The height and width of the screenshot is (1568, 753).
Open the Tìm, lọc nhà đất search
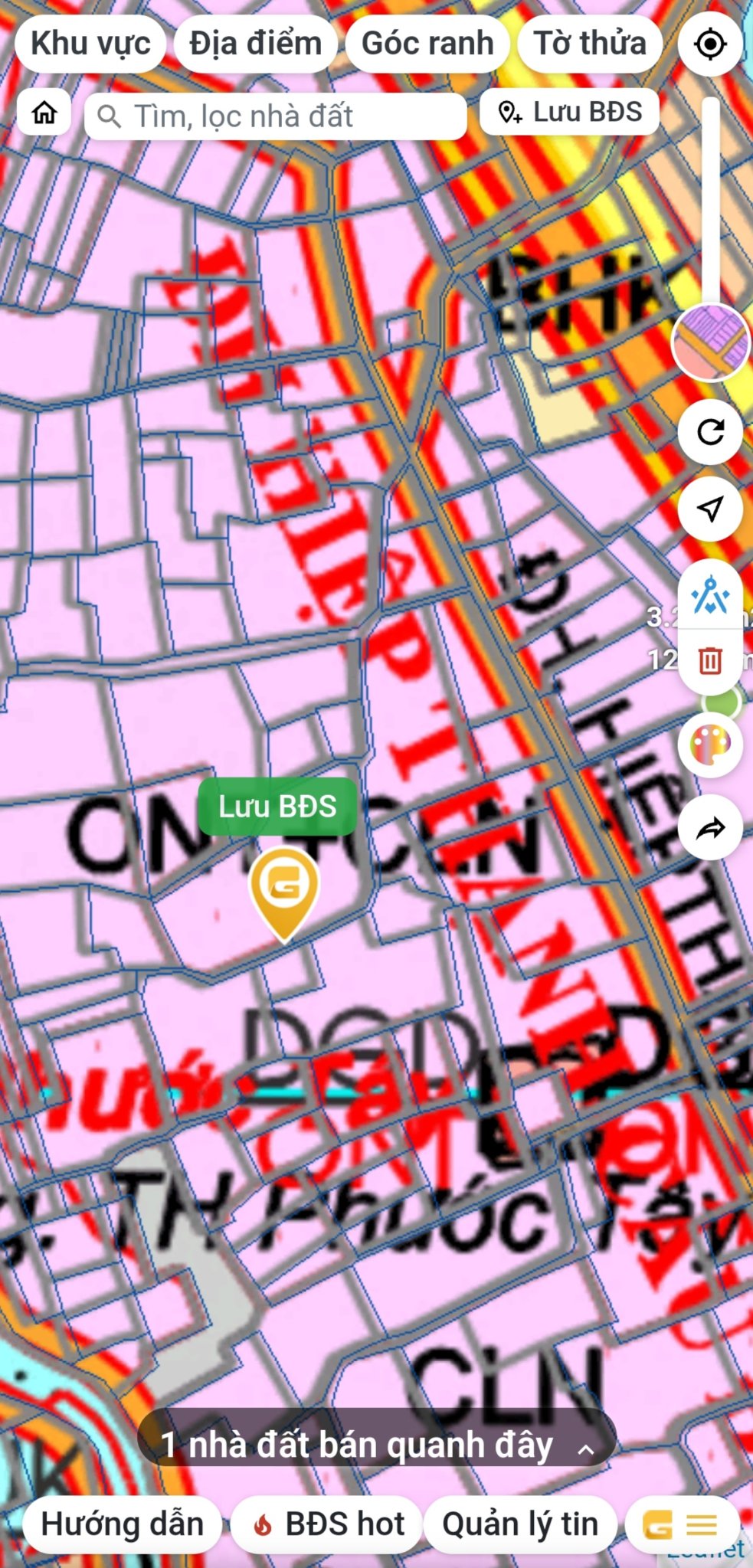[x=276, y=116]
